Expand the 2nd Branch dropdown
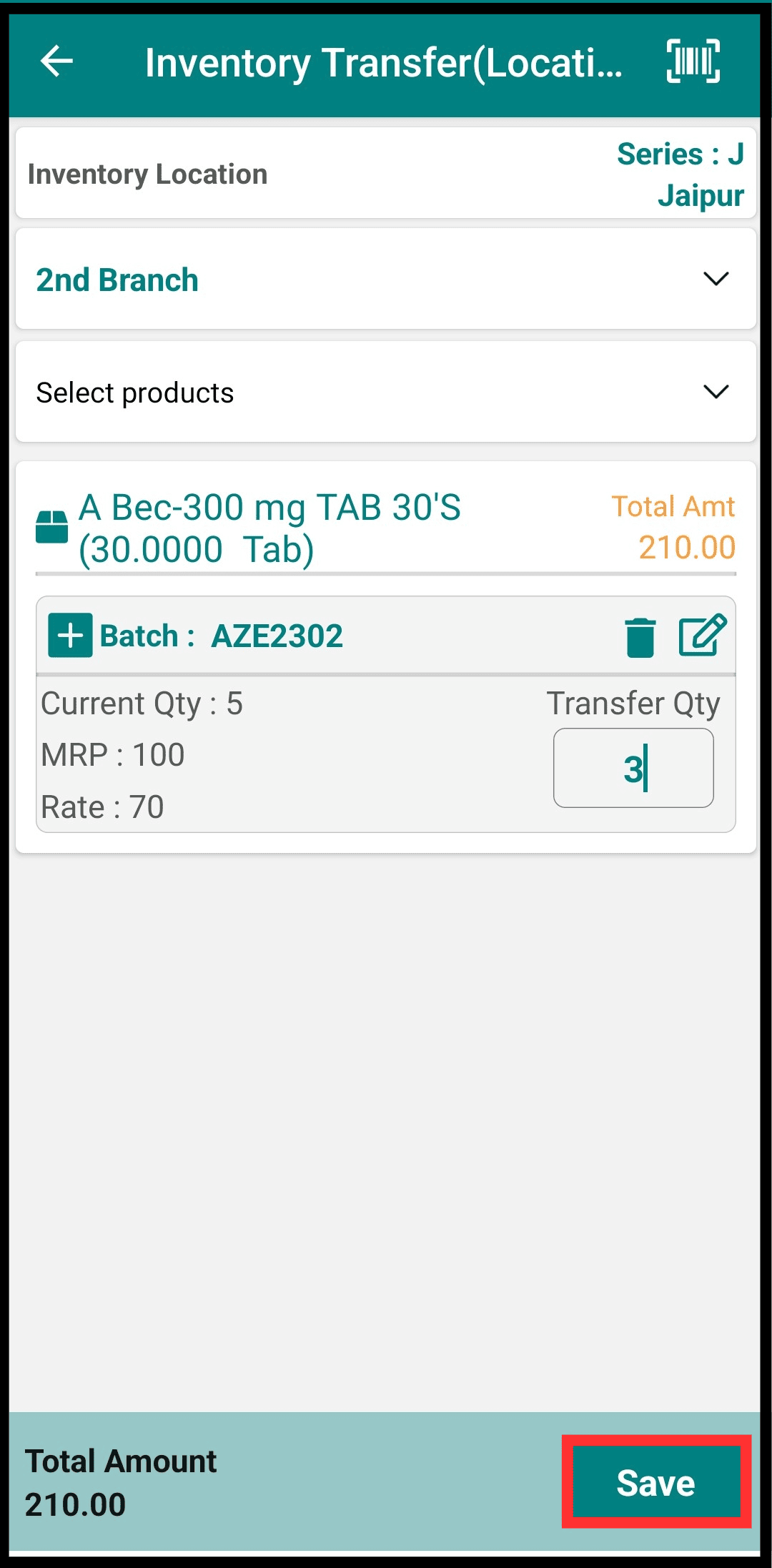Viewport: 772px width, 1568px height. [x=386, y=279]
